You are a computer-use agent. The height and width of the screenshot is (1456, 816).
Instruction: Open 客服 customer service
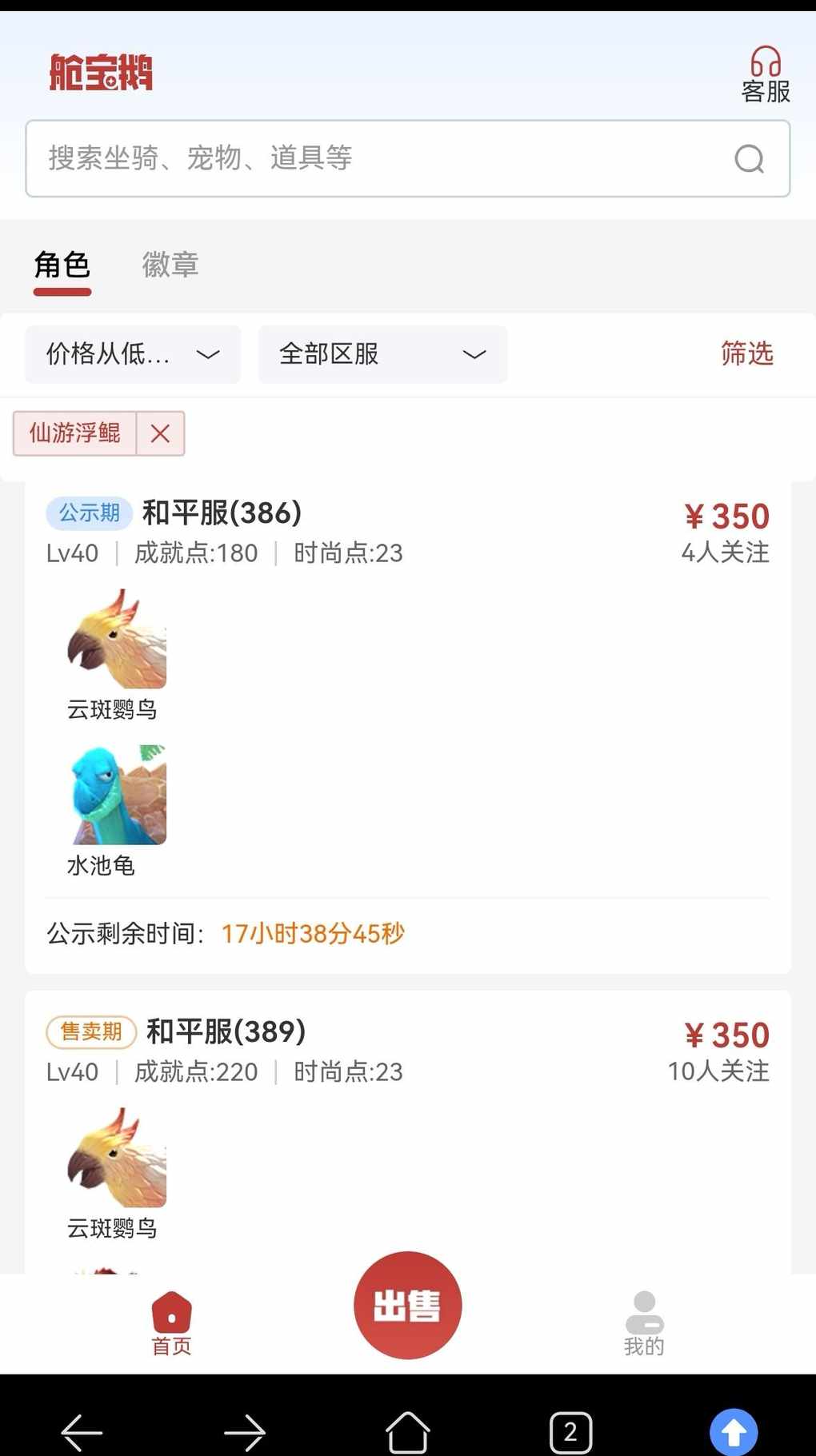click(x=765, y=74)
